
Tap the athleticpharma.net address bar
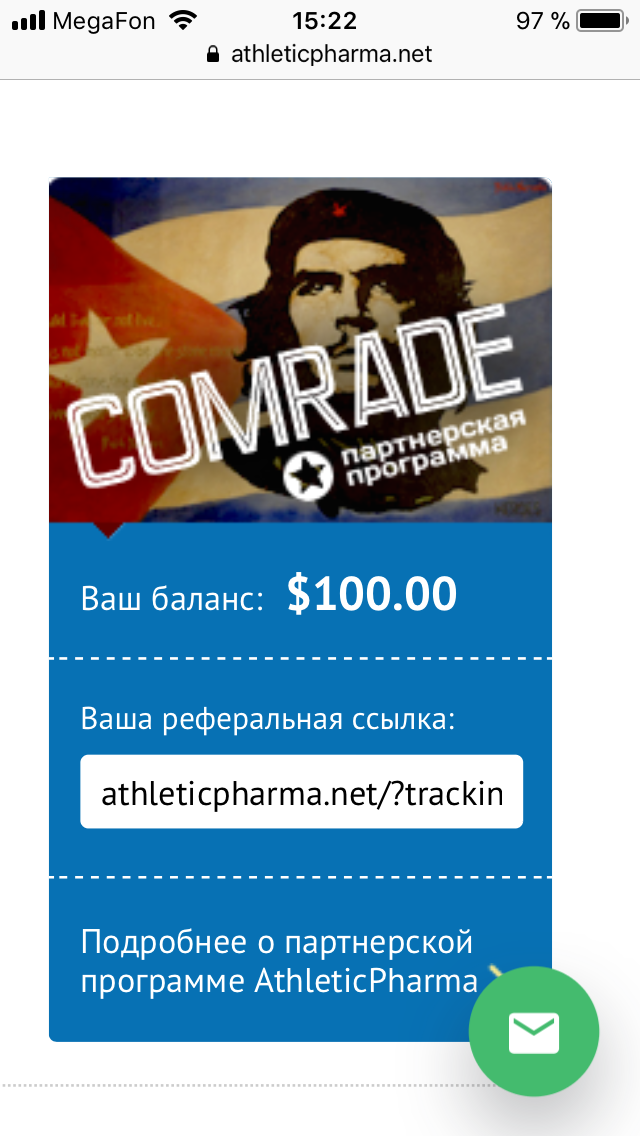tap(320, 54)
